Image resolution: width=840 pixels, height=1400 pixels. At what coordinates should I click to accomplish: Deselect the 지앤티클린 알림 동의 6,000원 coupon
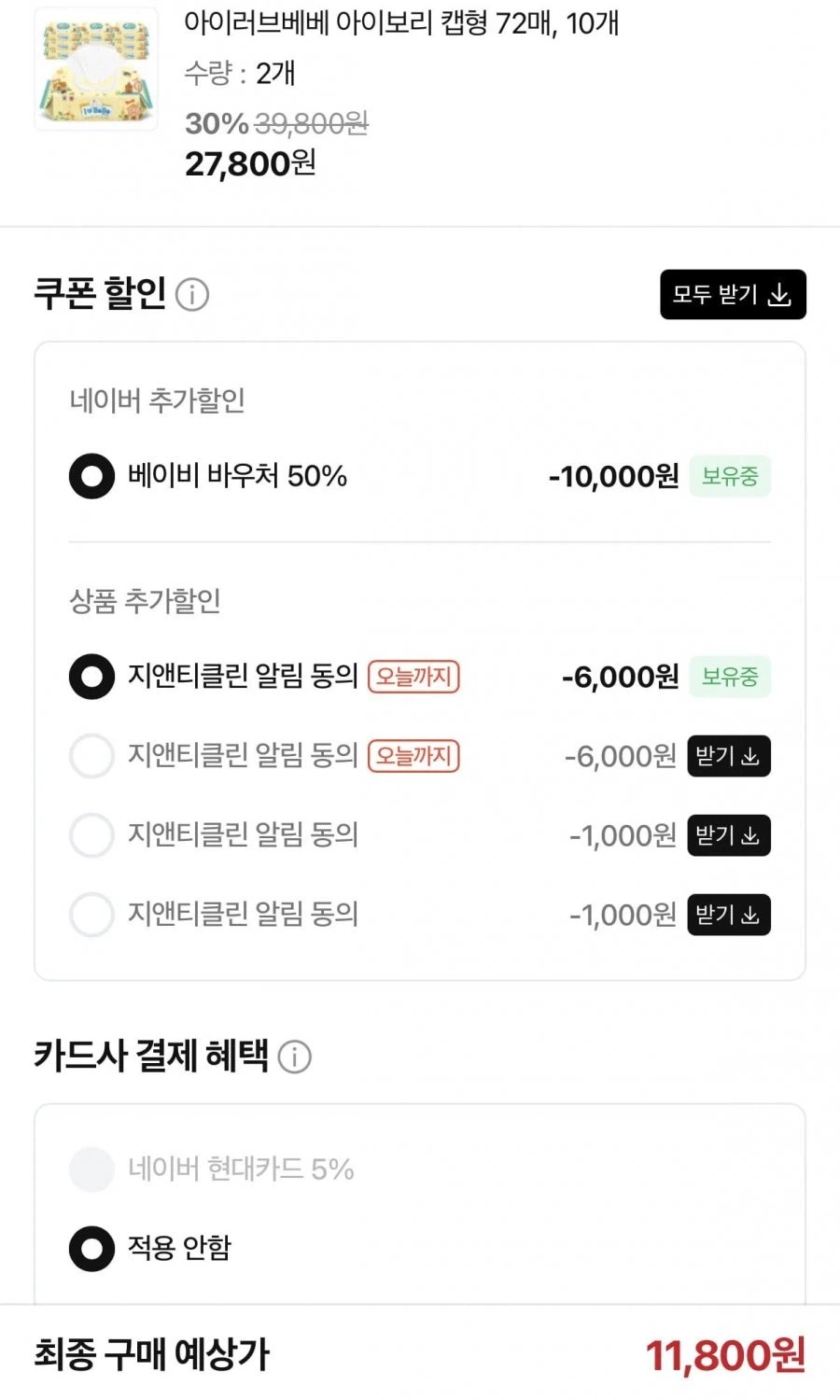click(x=91, y=679)
